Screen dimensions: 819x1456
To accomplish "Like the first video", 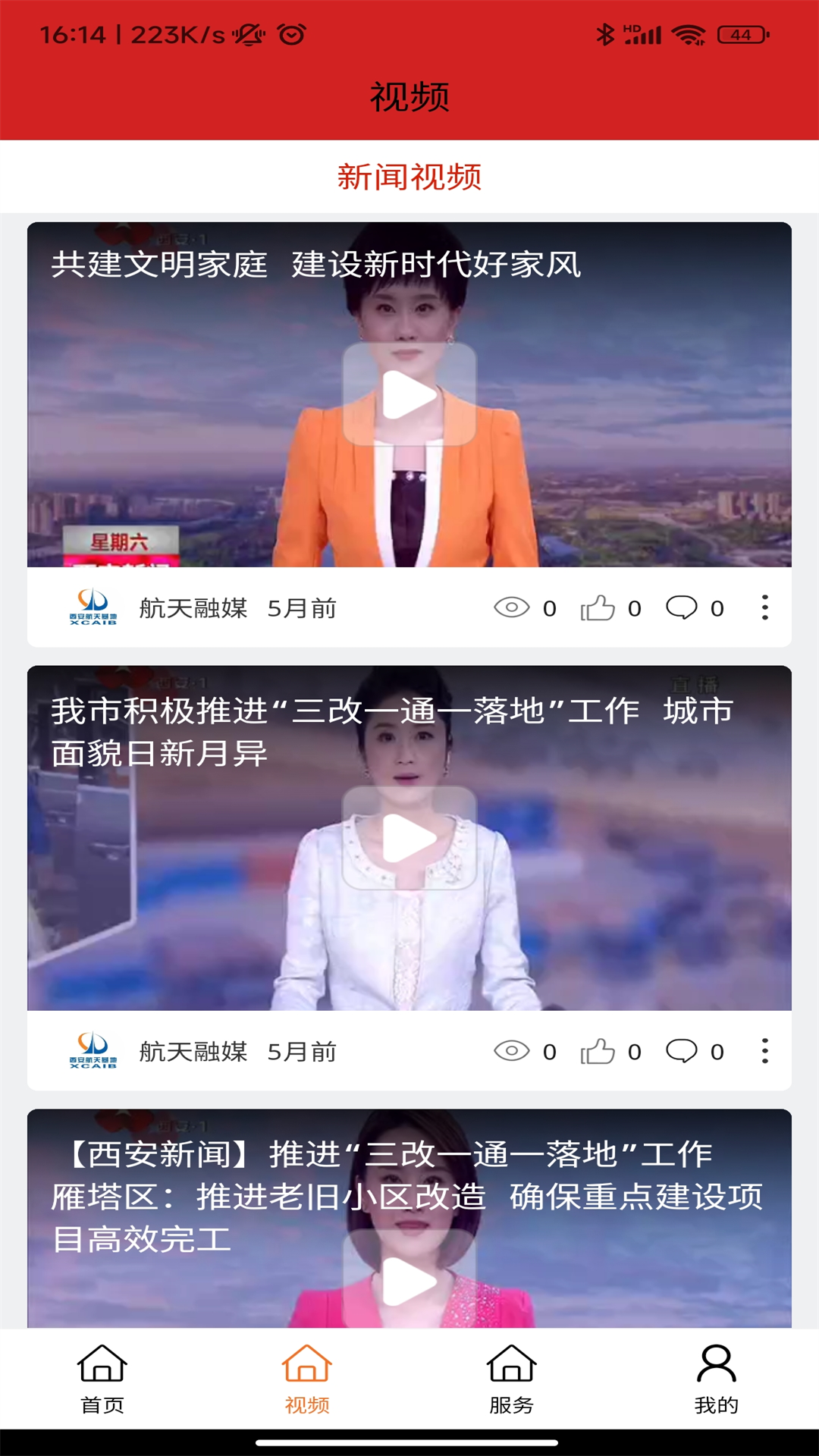I will [600, 608].
